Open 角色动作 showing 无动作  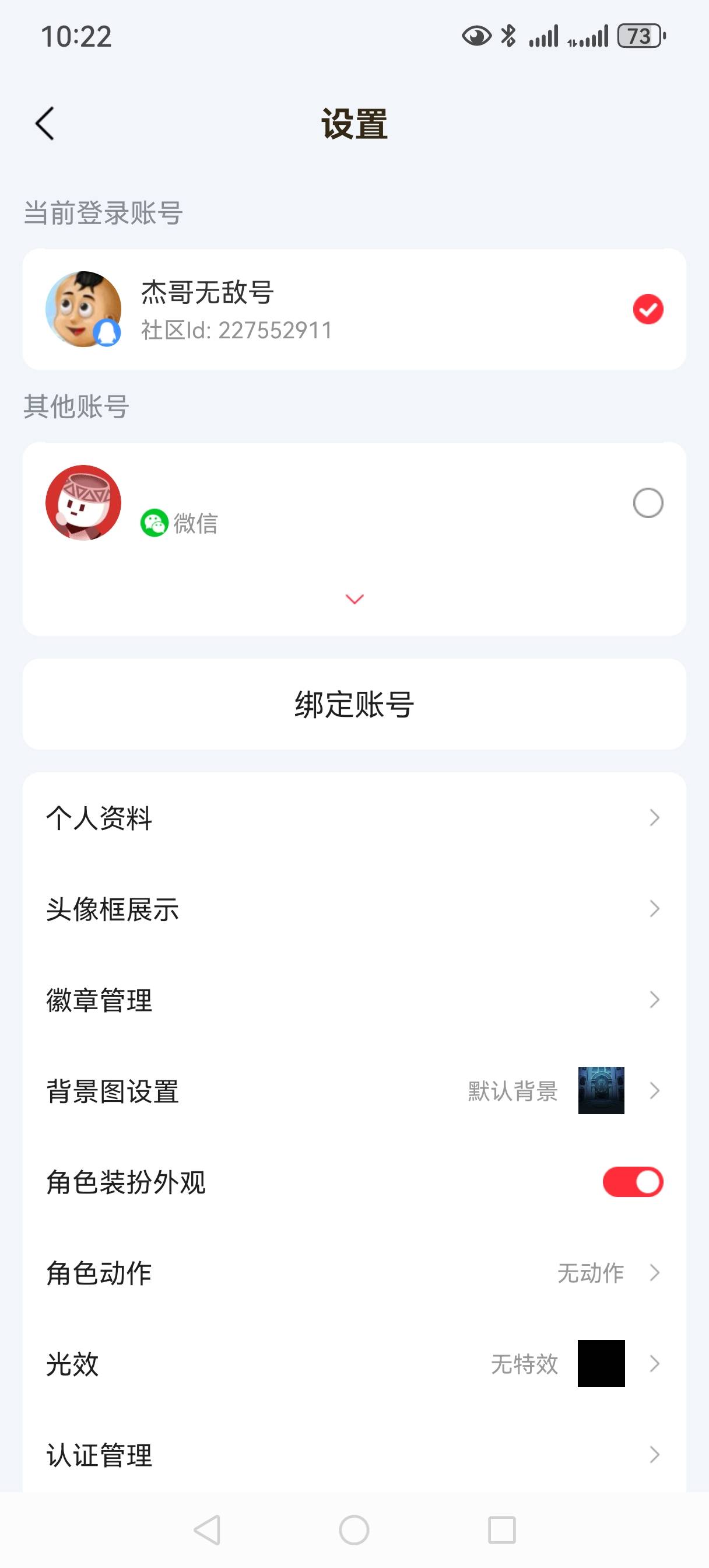[x=654, y=1272]
